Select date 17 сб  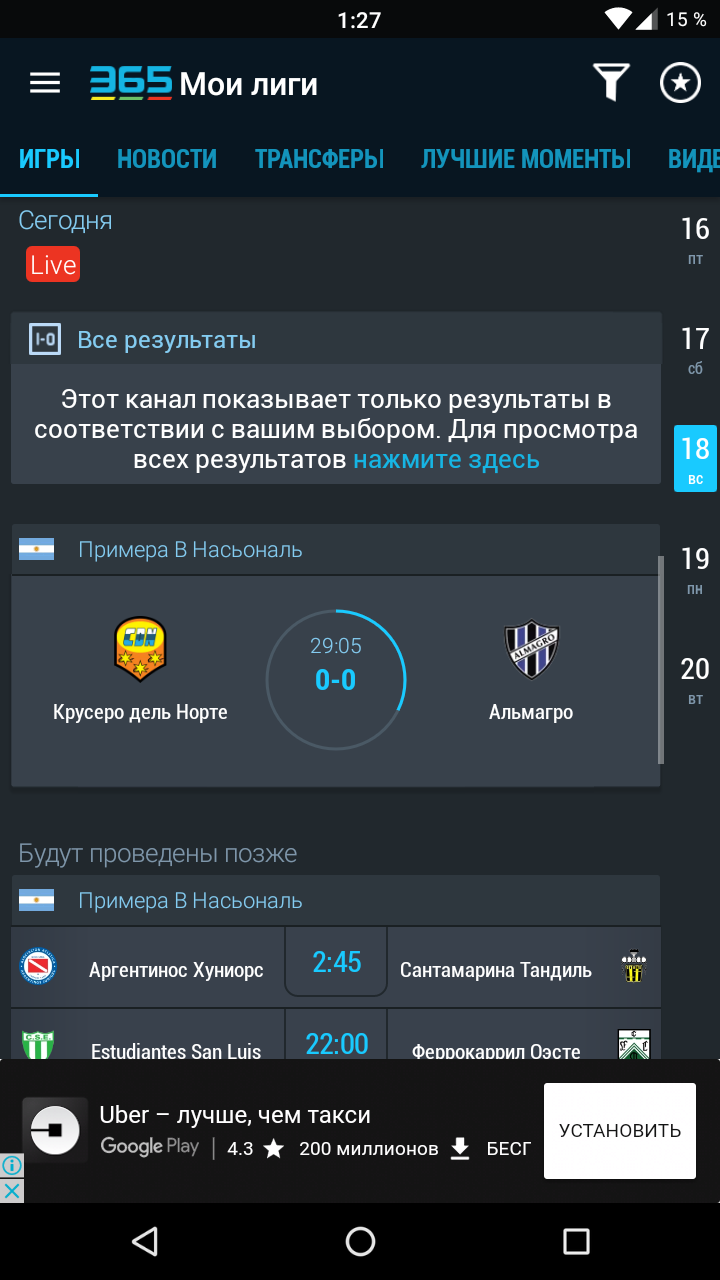695,350
